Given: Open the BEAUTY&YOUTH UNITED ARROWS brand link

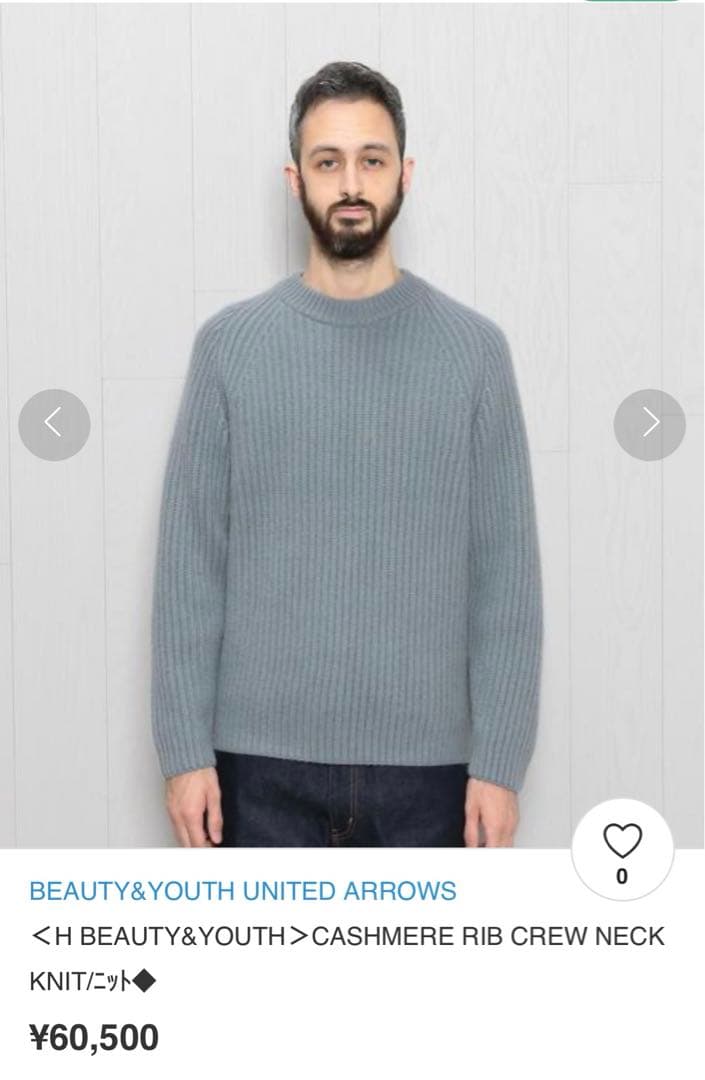Looking at the screenshot, I should [x=243, y=890].
